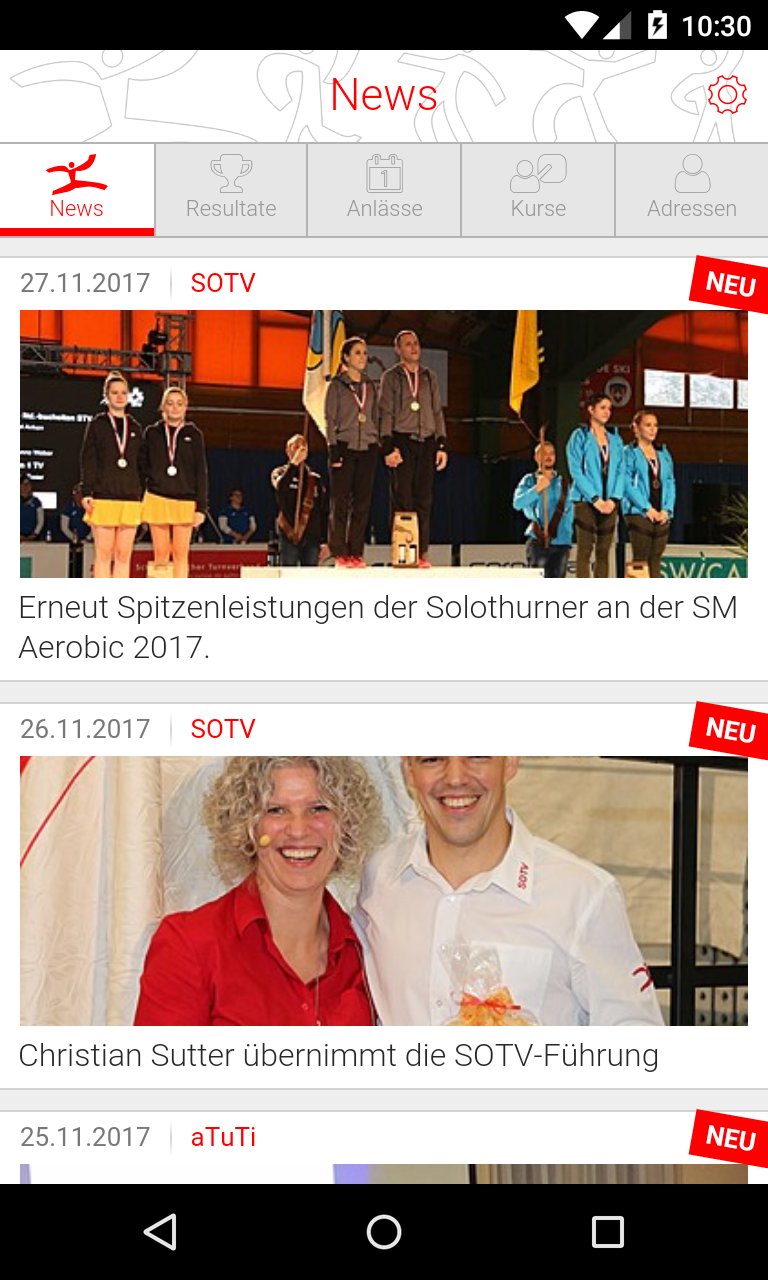Tap the Christian Sutter article photo

(x=383, y=890)
